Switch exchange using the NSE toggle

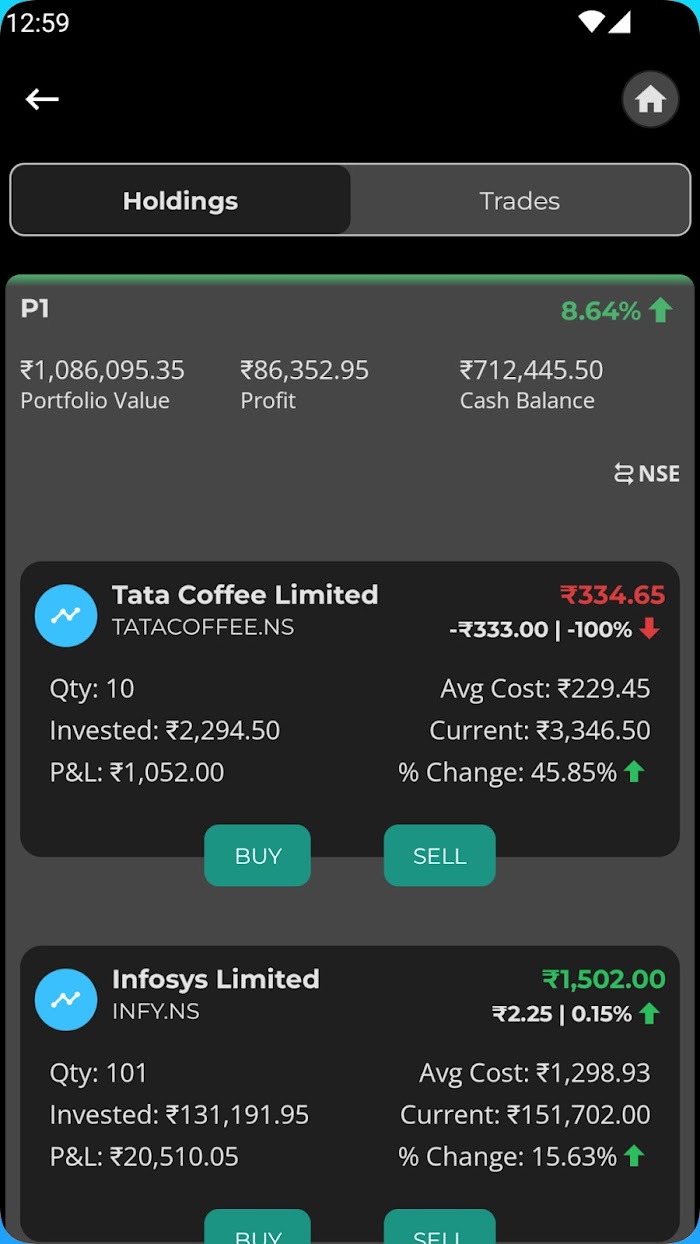point(647,473)
